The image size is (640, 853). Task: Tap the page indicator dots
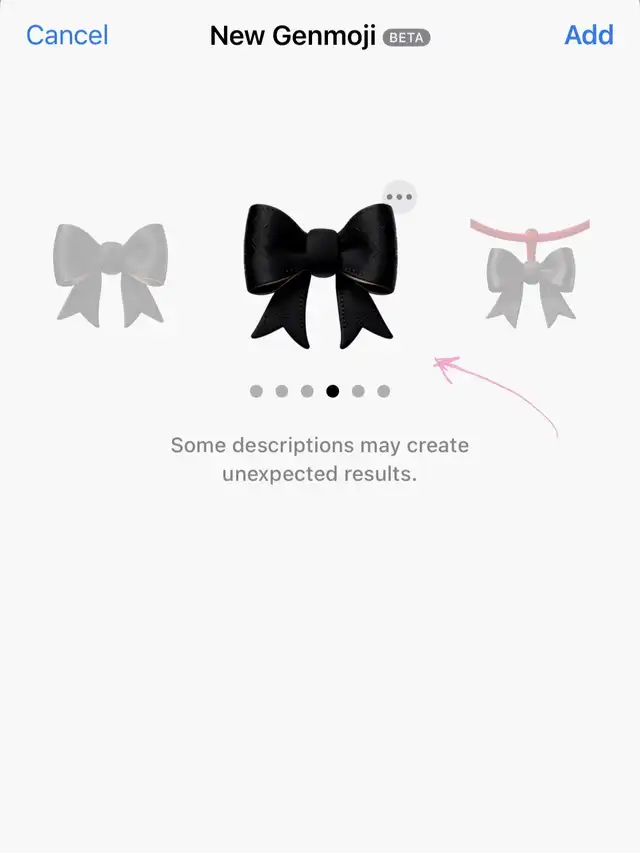320,391
